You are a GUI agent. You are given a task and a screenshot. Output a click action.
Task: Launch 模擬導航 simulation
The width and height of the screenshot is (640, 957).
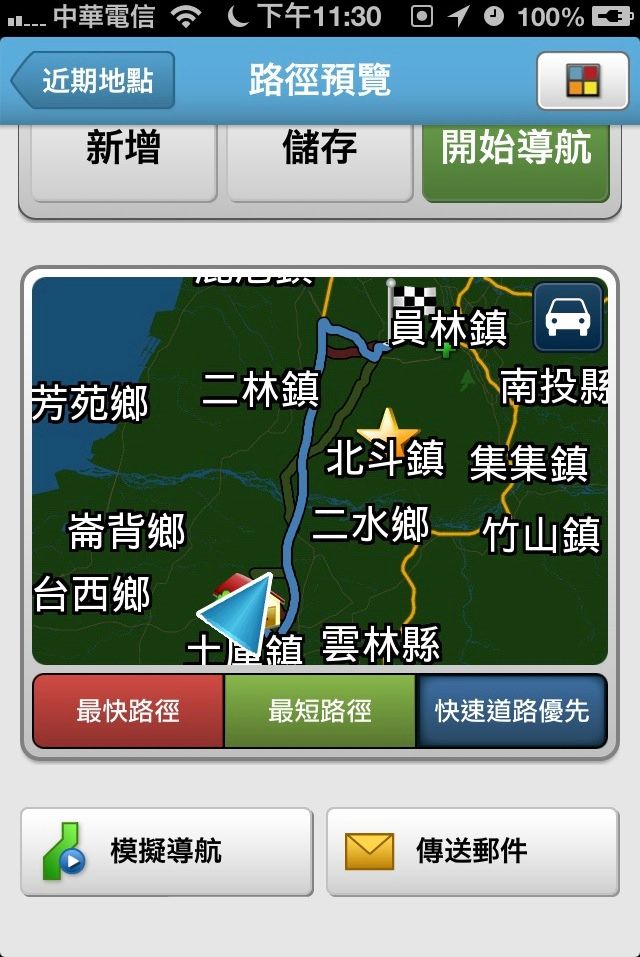point(166,852)
